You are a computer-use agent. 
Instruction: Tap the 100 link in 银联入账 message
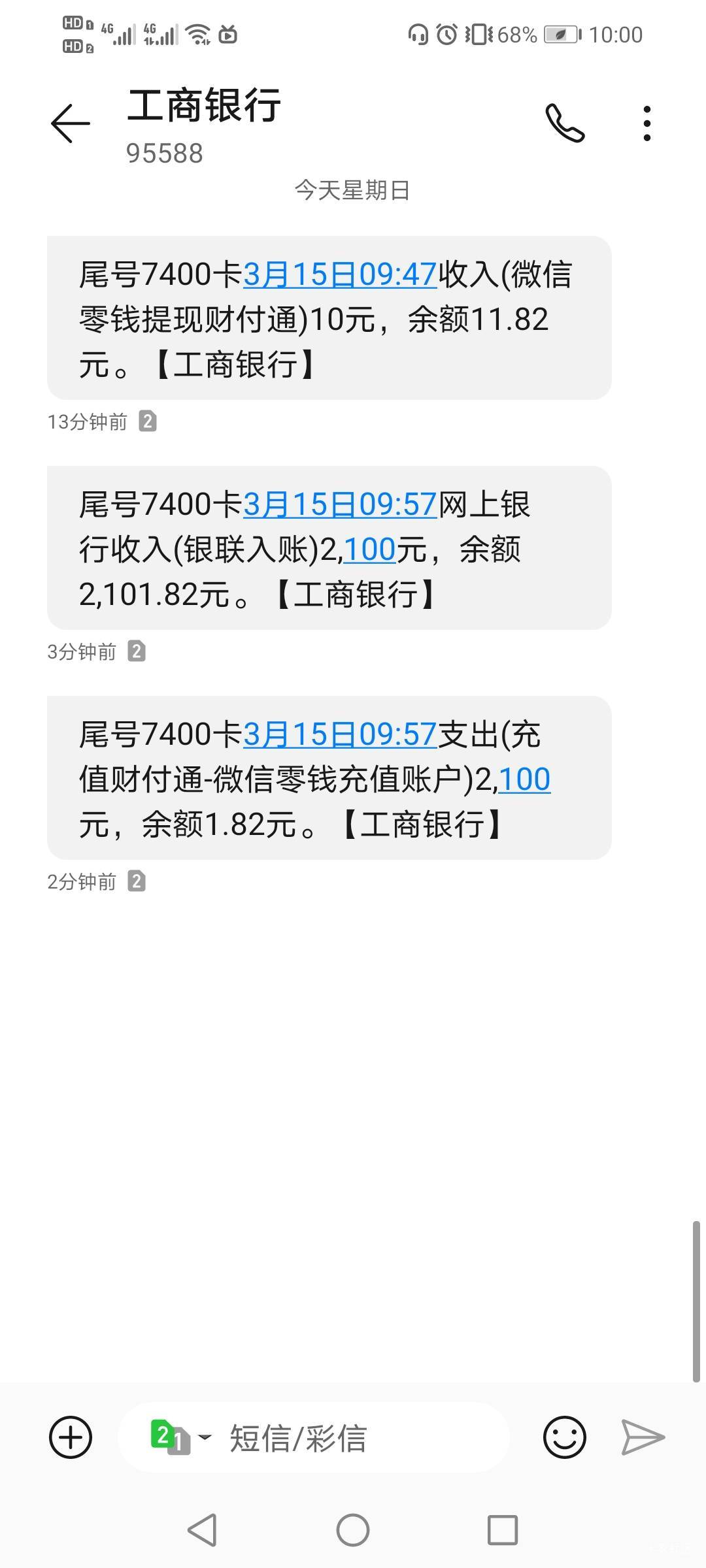click(x=370, y=549)
